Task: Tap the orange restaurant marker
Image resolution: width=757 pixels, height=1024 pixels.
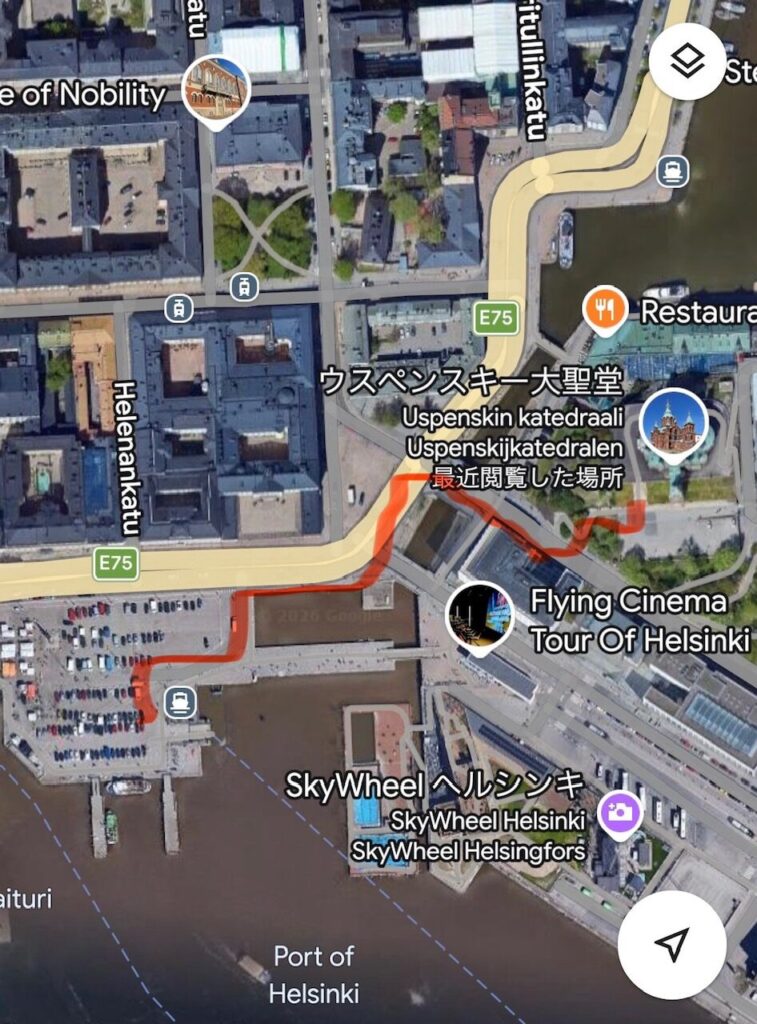Action: tap(604, 311)
